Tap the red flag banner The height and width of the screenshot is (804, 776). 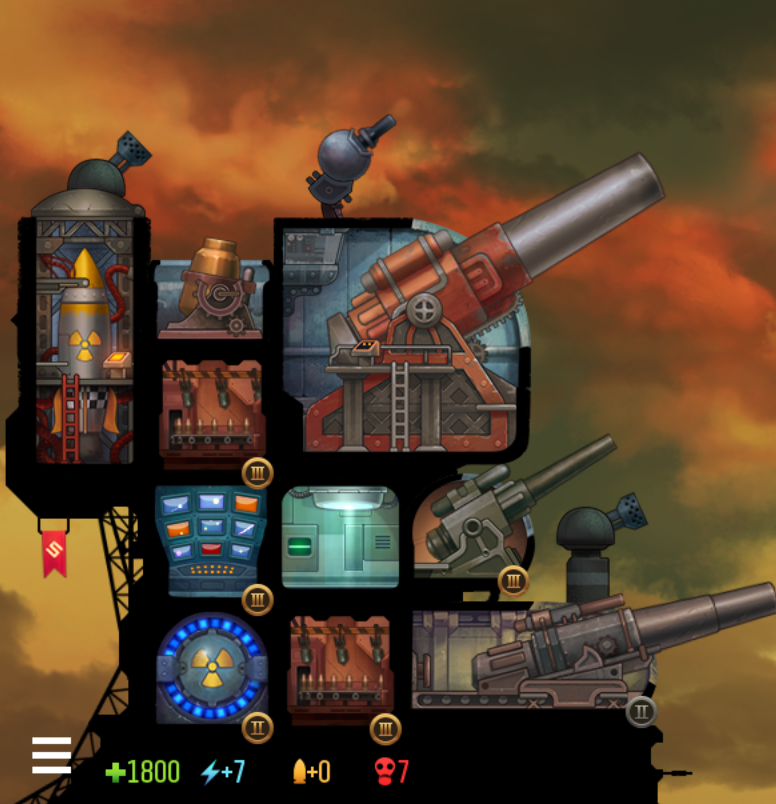(x=54, y=552)
